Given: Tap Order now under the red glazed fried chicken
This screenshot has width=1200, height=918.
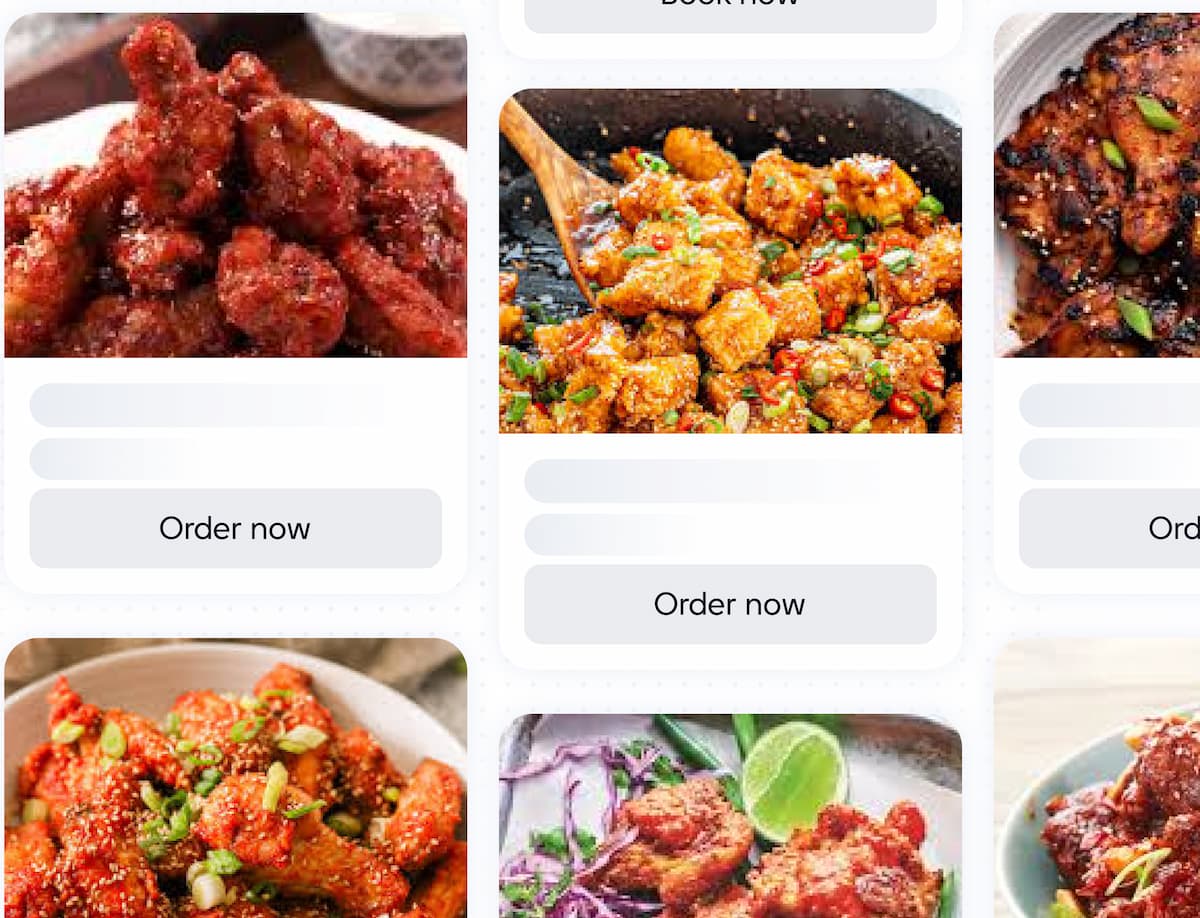Looking at the screenshot, I should pos(235,528).
